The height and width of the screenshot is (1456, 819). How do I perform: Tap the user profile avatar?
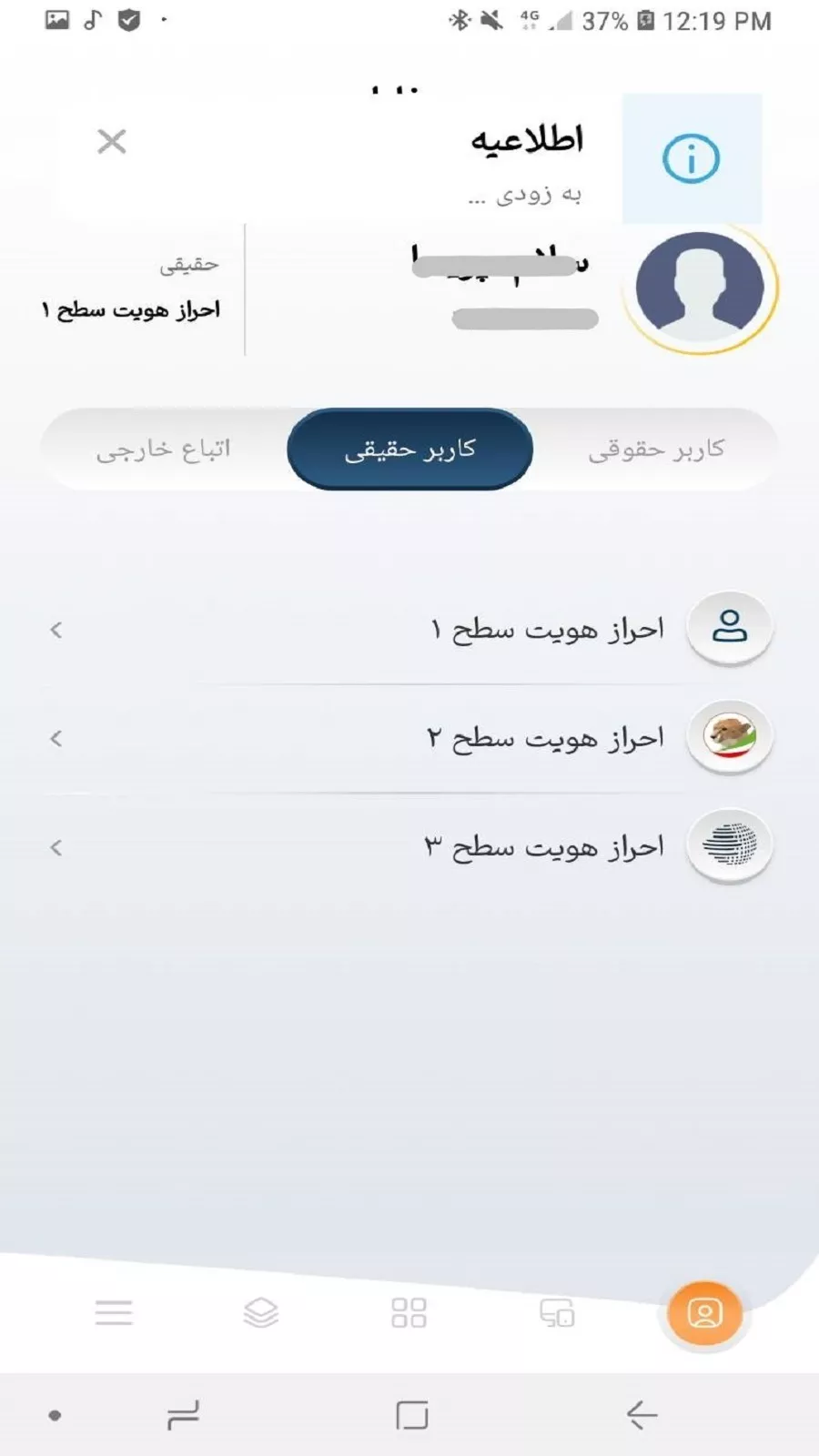700,288
